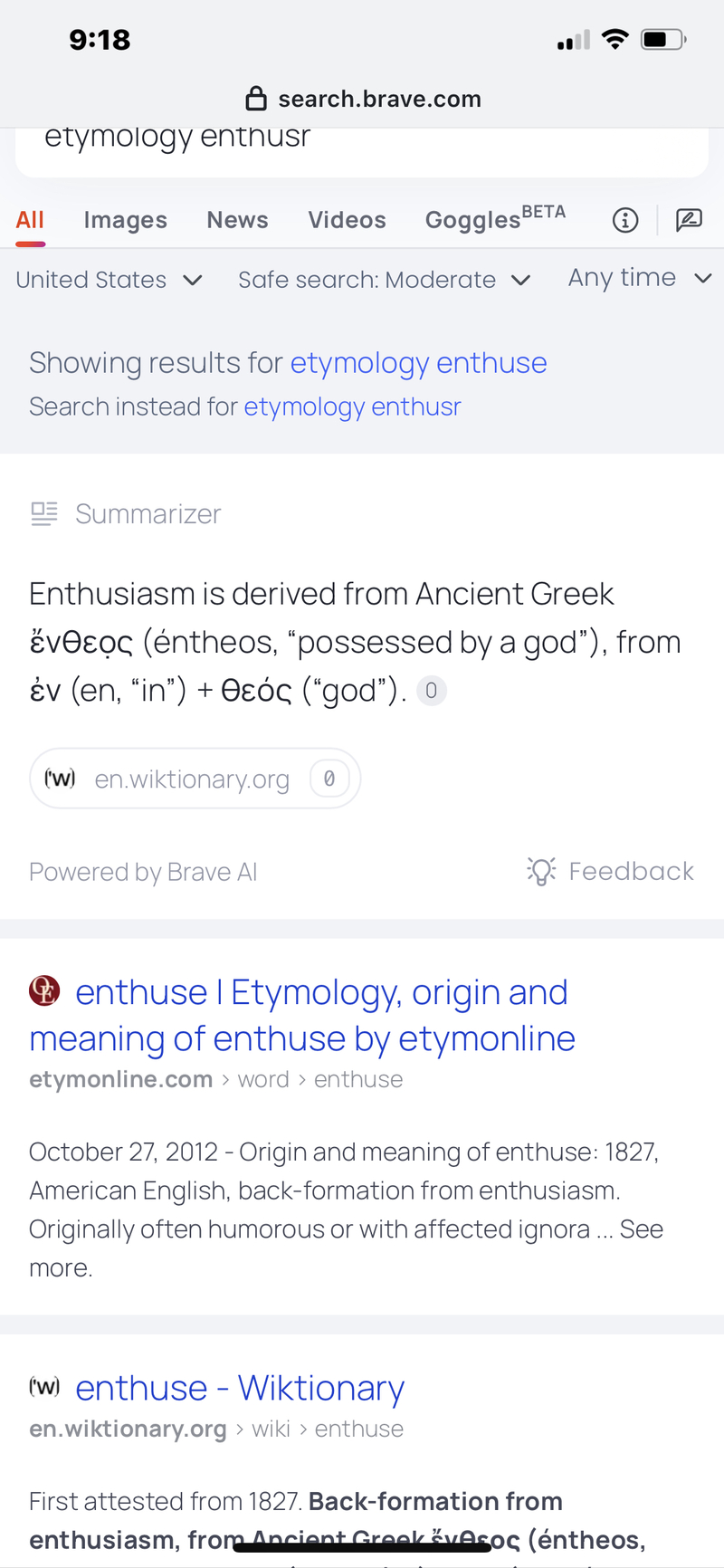Tap the search.brave.com address bar

[362, 99]
